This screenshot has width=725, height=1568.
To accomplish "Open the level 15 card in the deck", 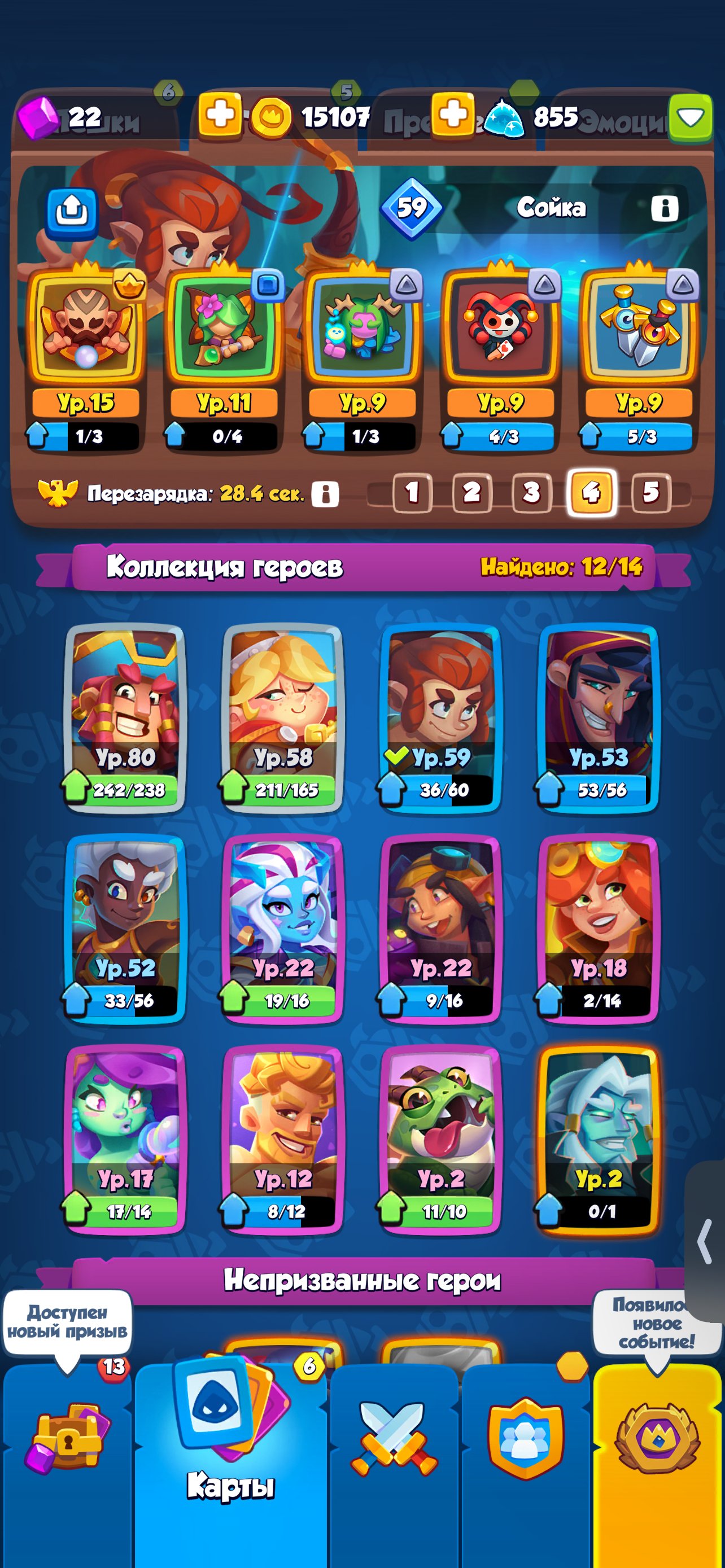I will tap(86, 357).
